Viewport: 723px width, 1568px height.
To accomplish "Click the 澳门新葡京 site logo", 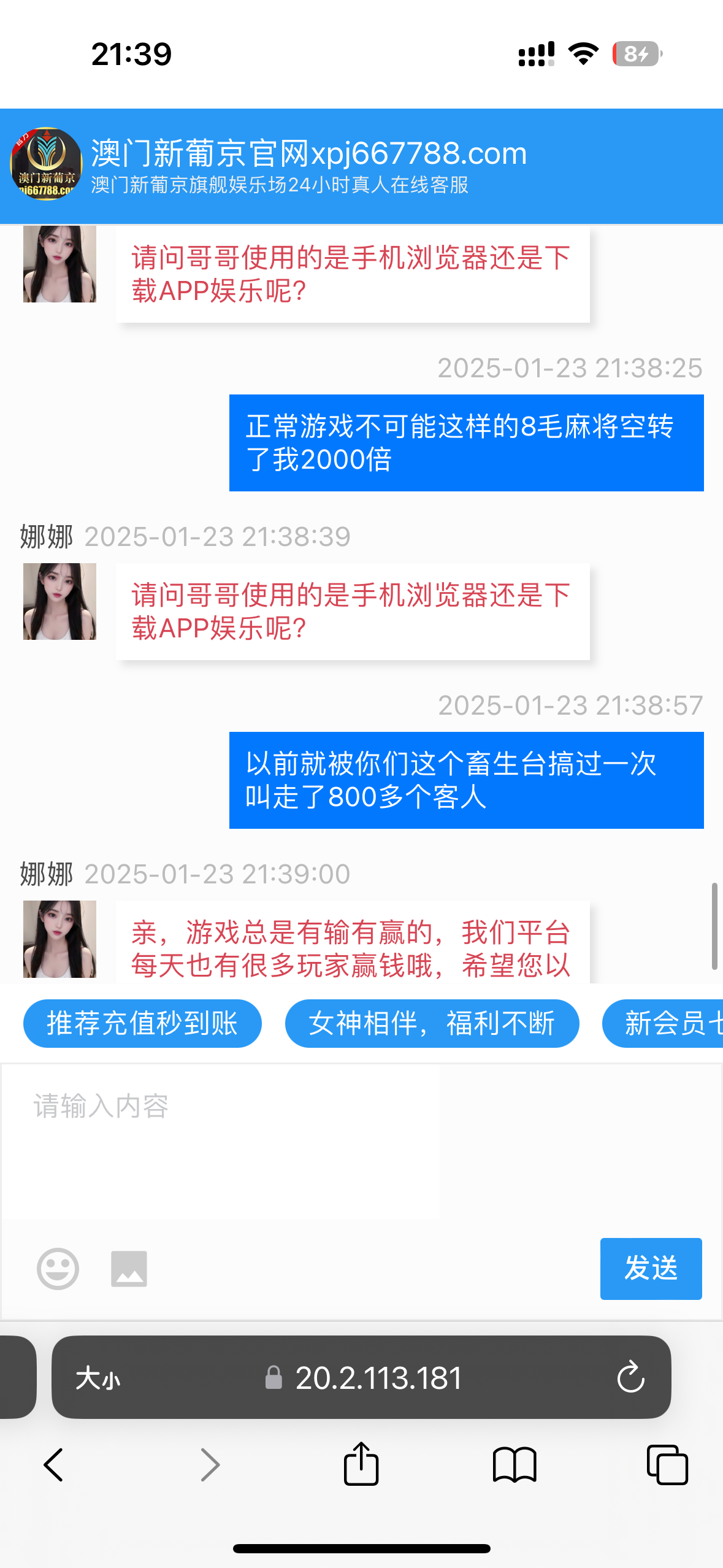I will click(x=44, y=164).
